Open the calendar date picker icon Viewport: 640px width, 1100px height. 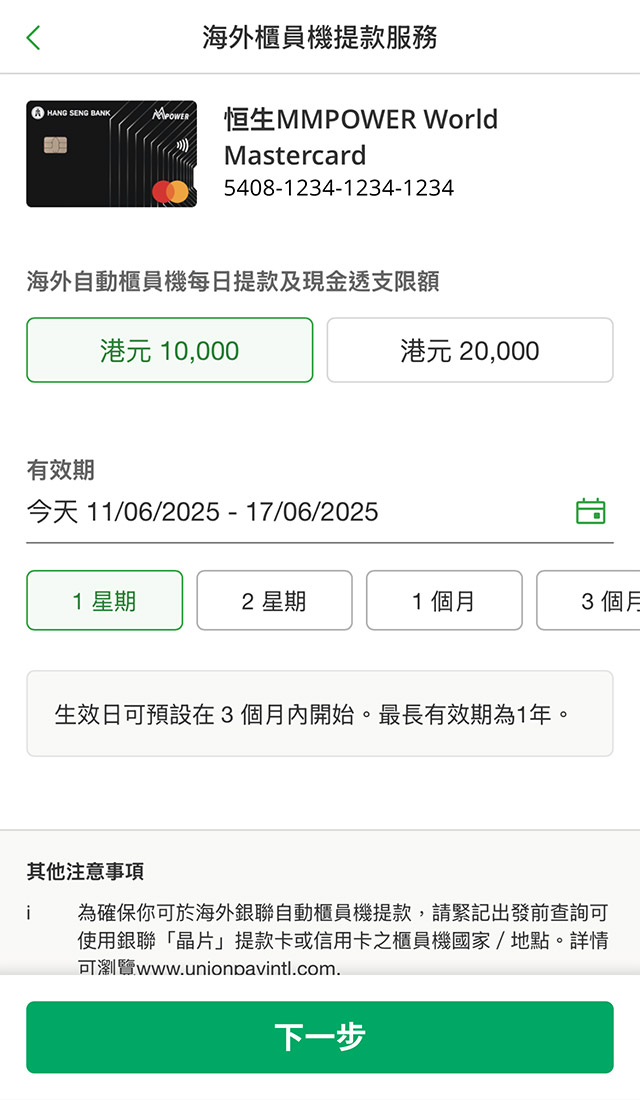point(591,511)
